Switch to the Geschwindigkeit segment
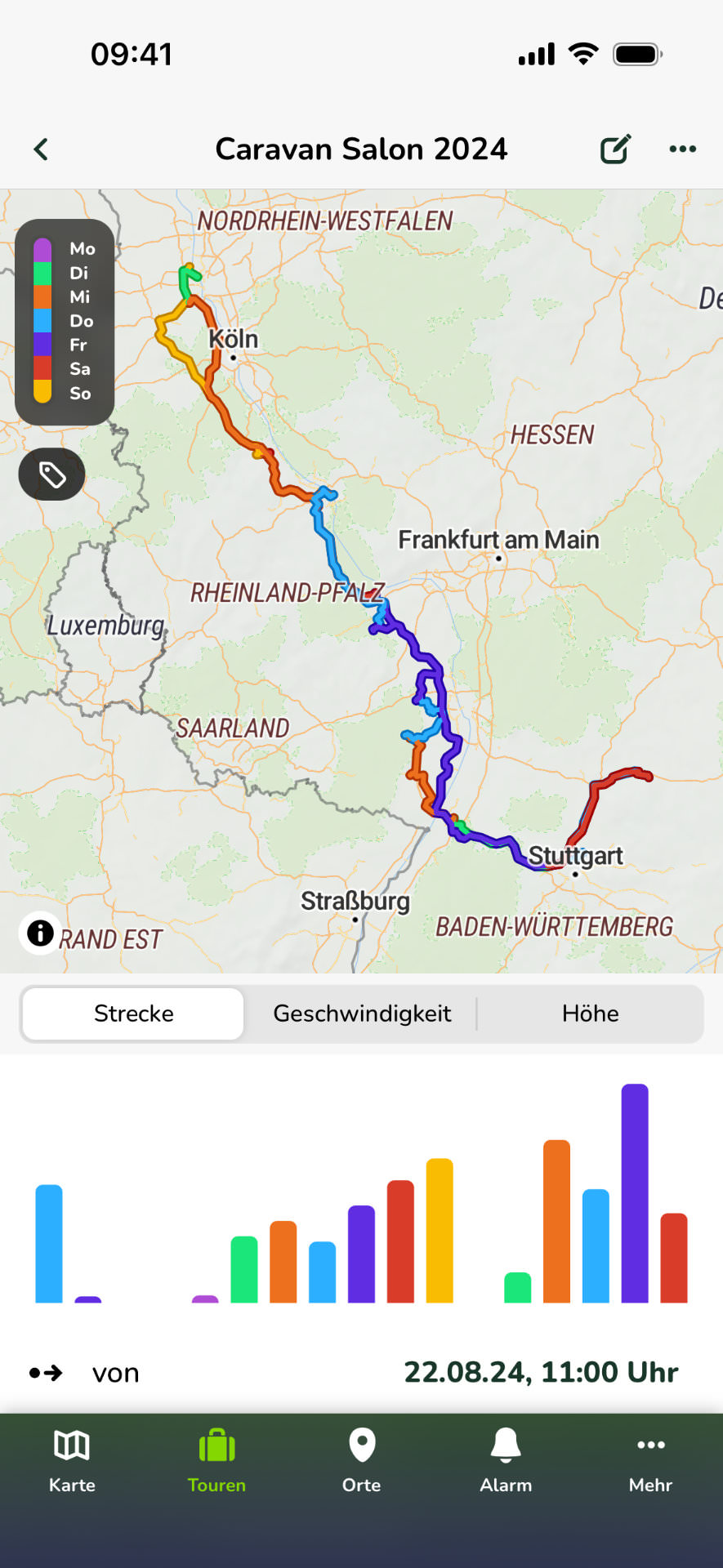The height and width of the screenshot is (1568, 723). [x=362, y=1013]
